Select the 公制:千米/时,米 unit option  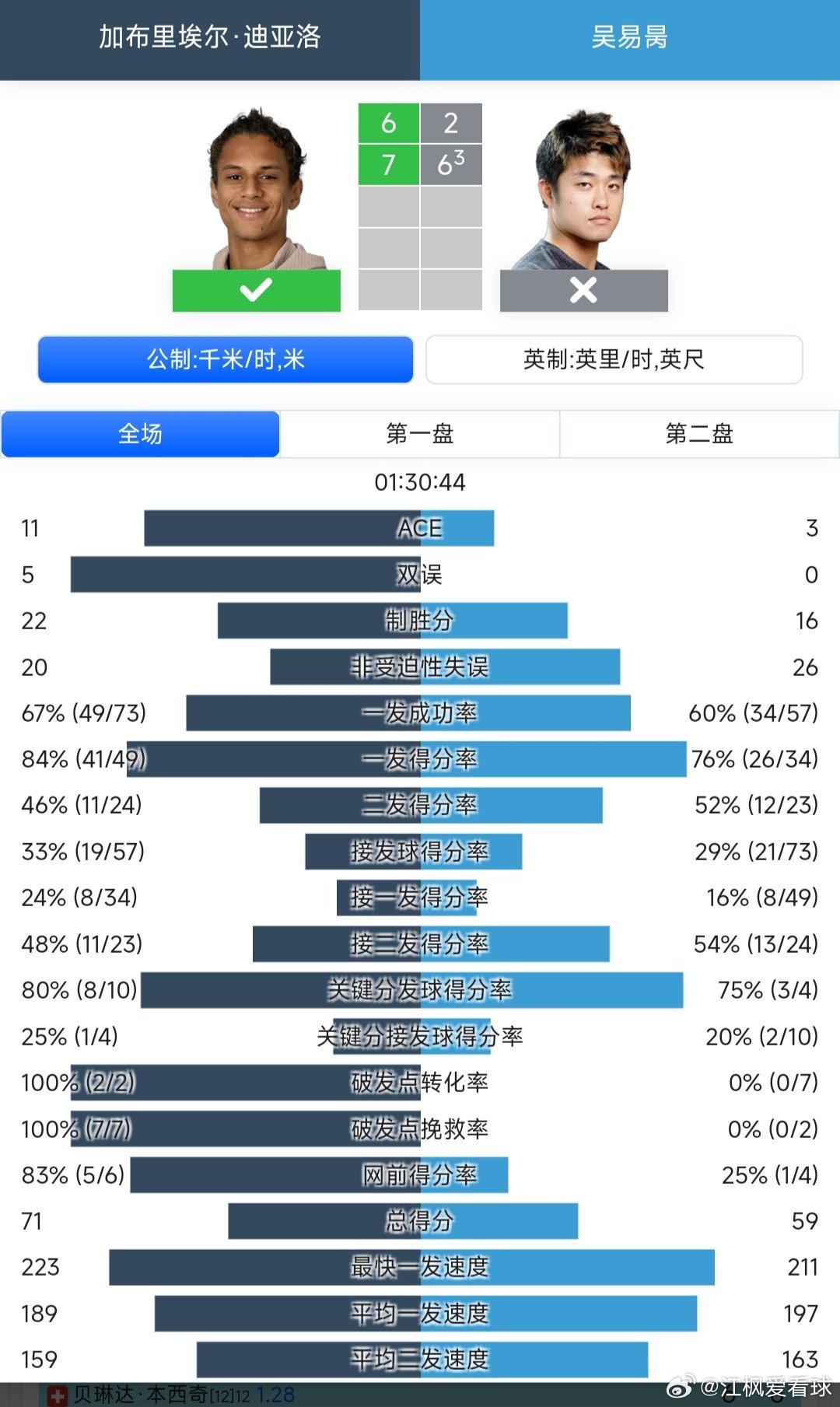(x=225, y=360)
